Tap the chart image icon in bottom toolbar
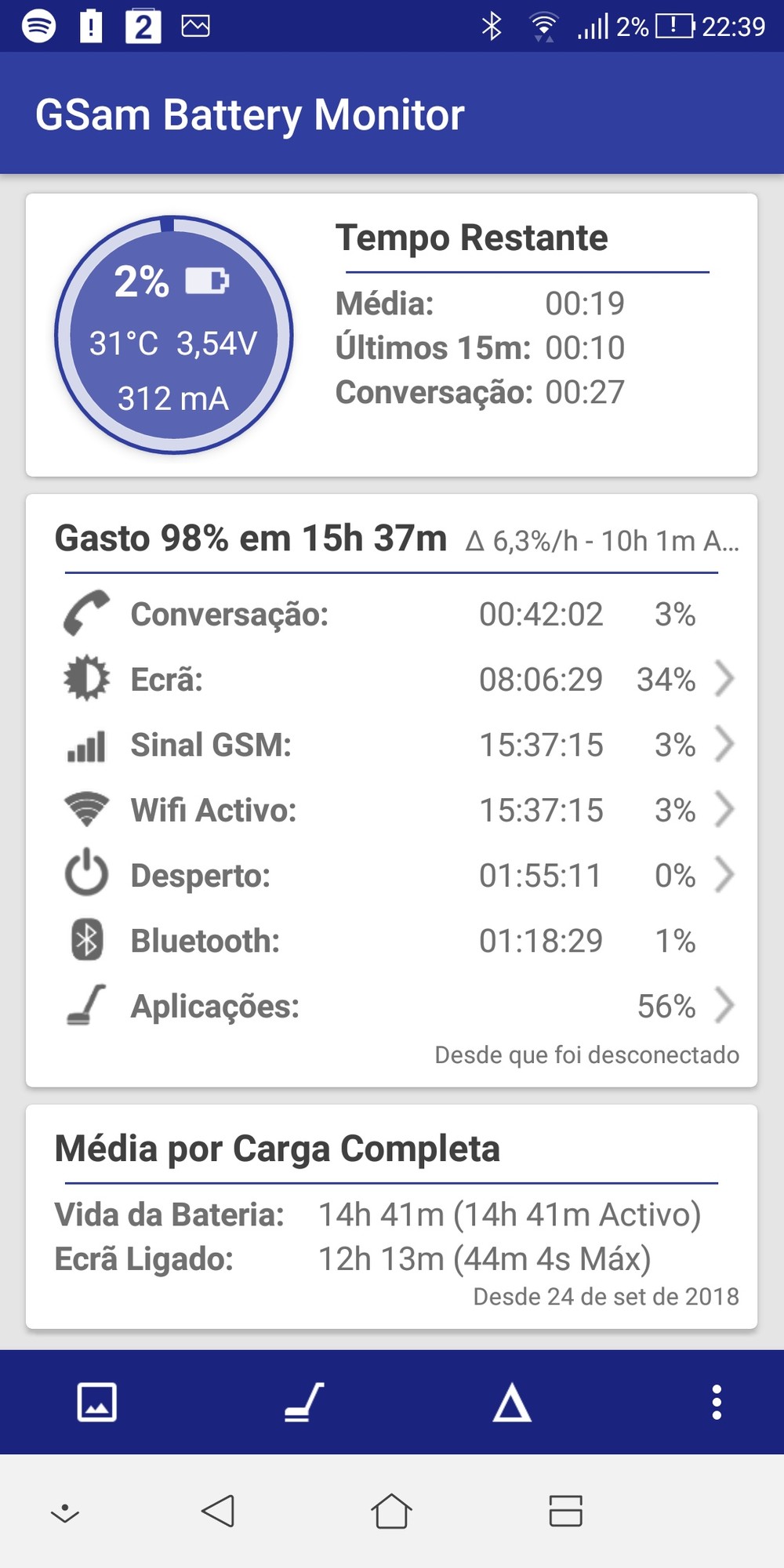The width and height of the screenshot is (784, 1568). pyautogui.click(x=97, y=1402)
